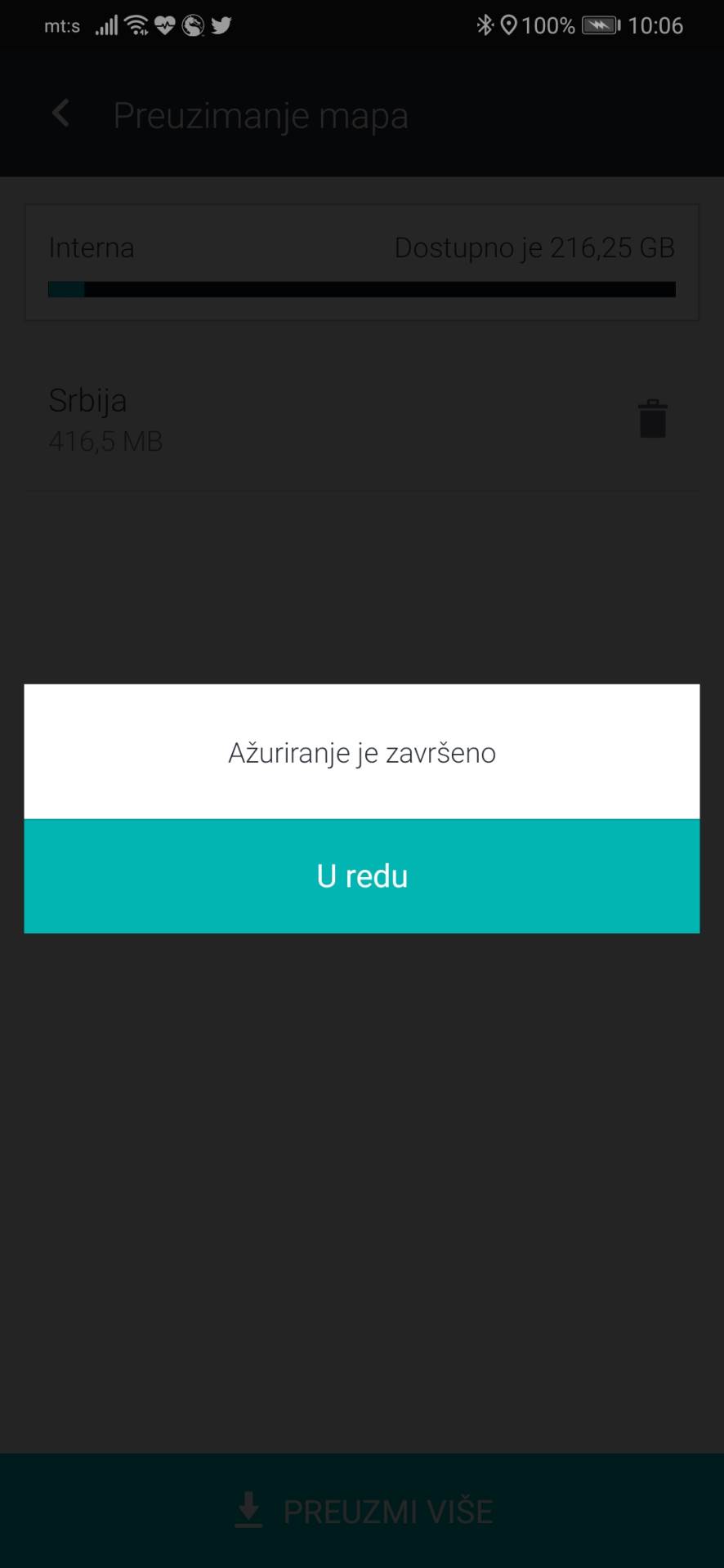Select the Interna storage card
This screenshot has height=1568, width=724.
[x=362, y=261]
